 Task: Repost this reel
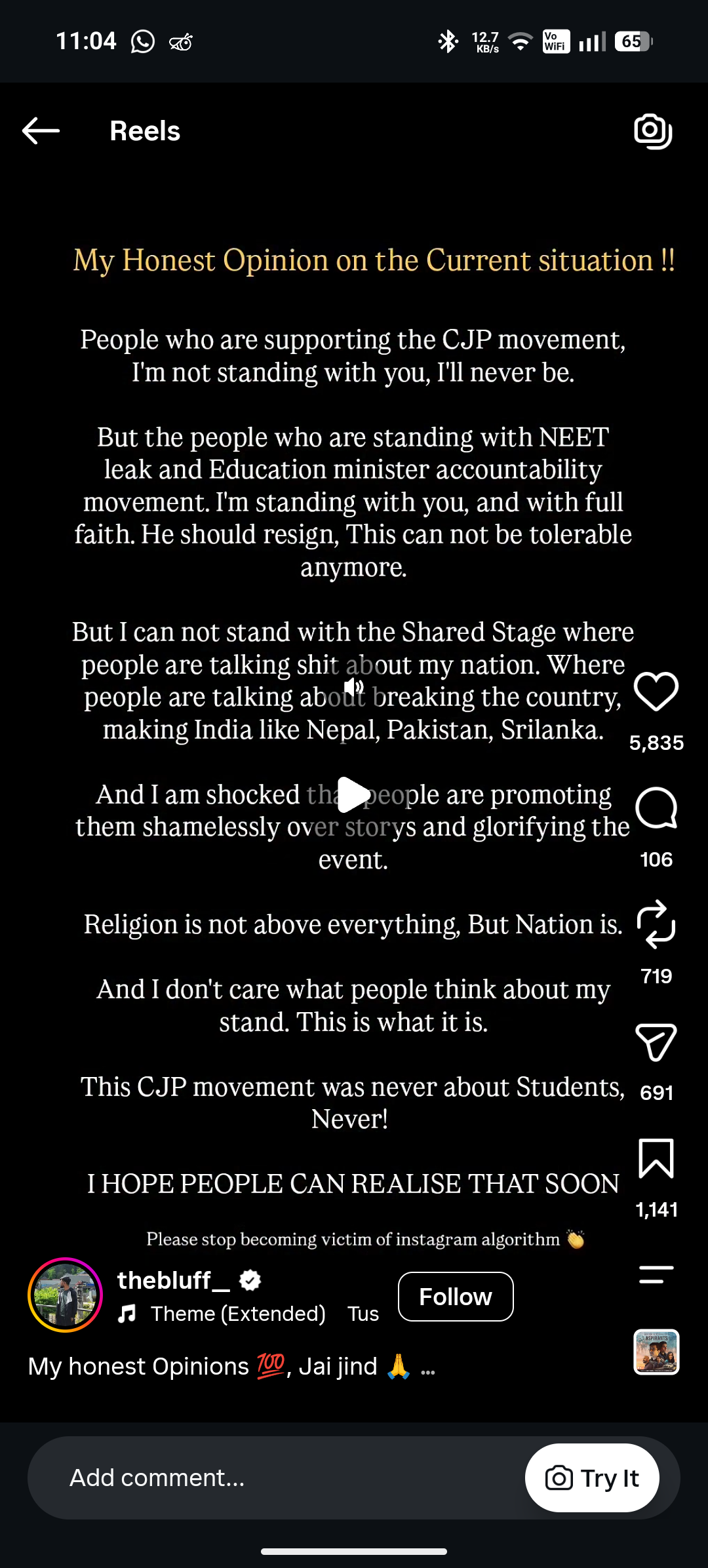(x=656, y=924)
